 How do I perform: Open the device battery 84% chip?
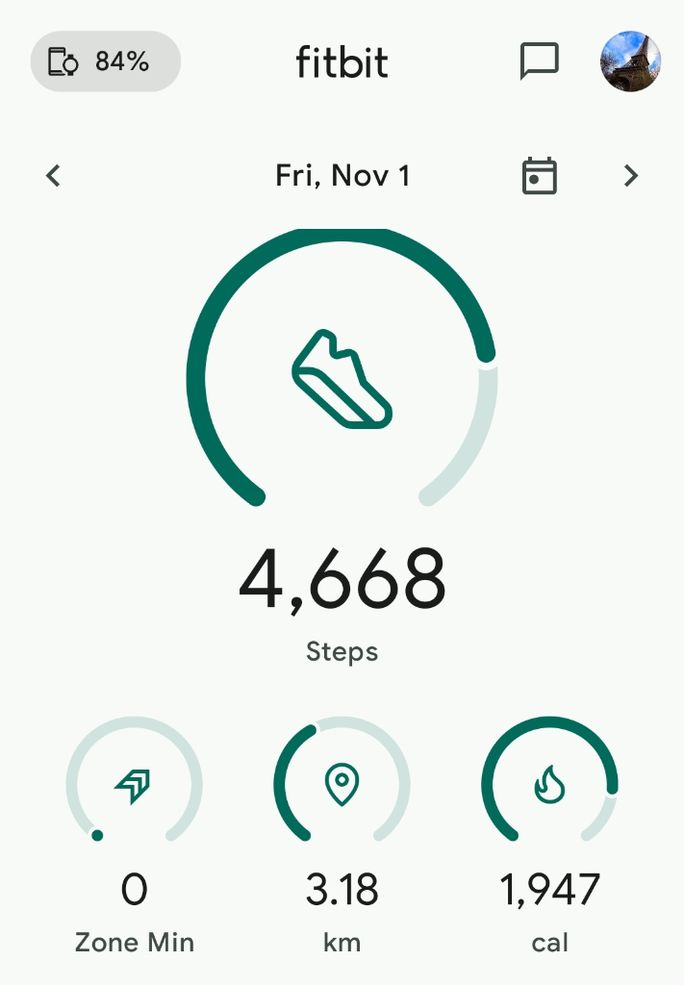[x=106, y=62]
